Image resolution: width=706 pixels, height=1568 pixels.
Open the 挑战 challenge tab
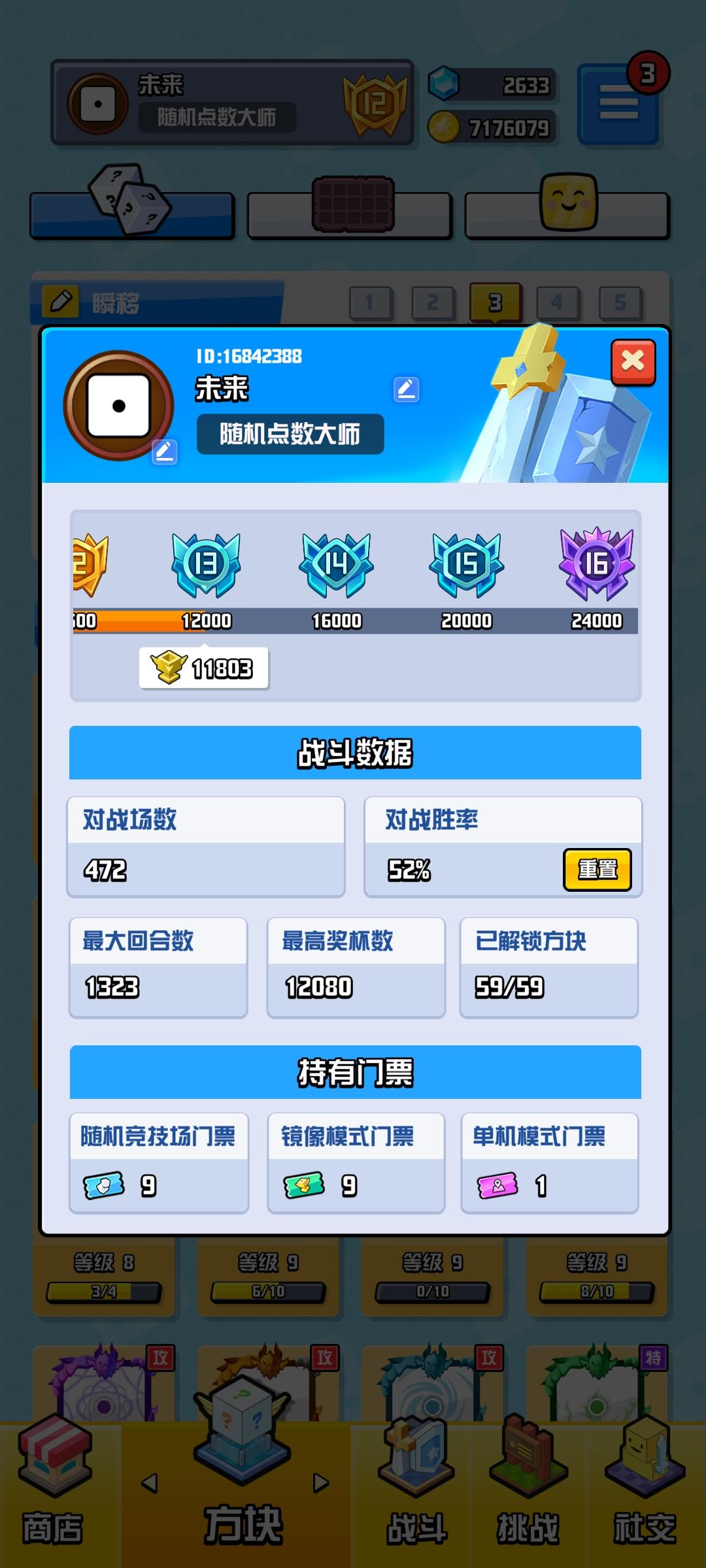point(528,1496)
